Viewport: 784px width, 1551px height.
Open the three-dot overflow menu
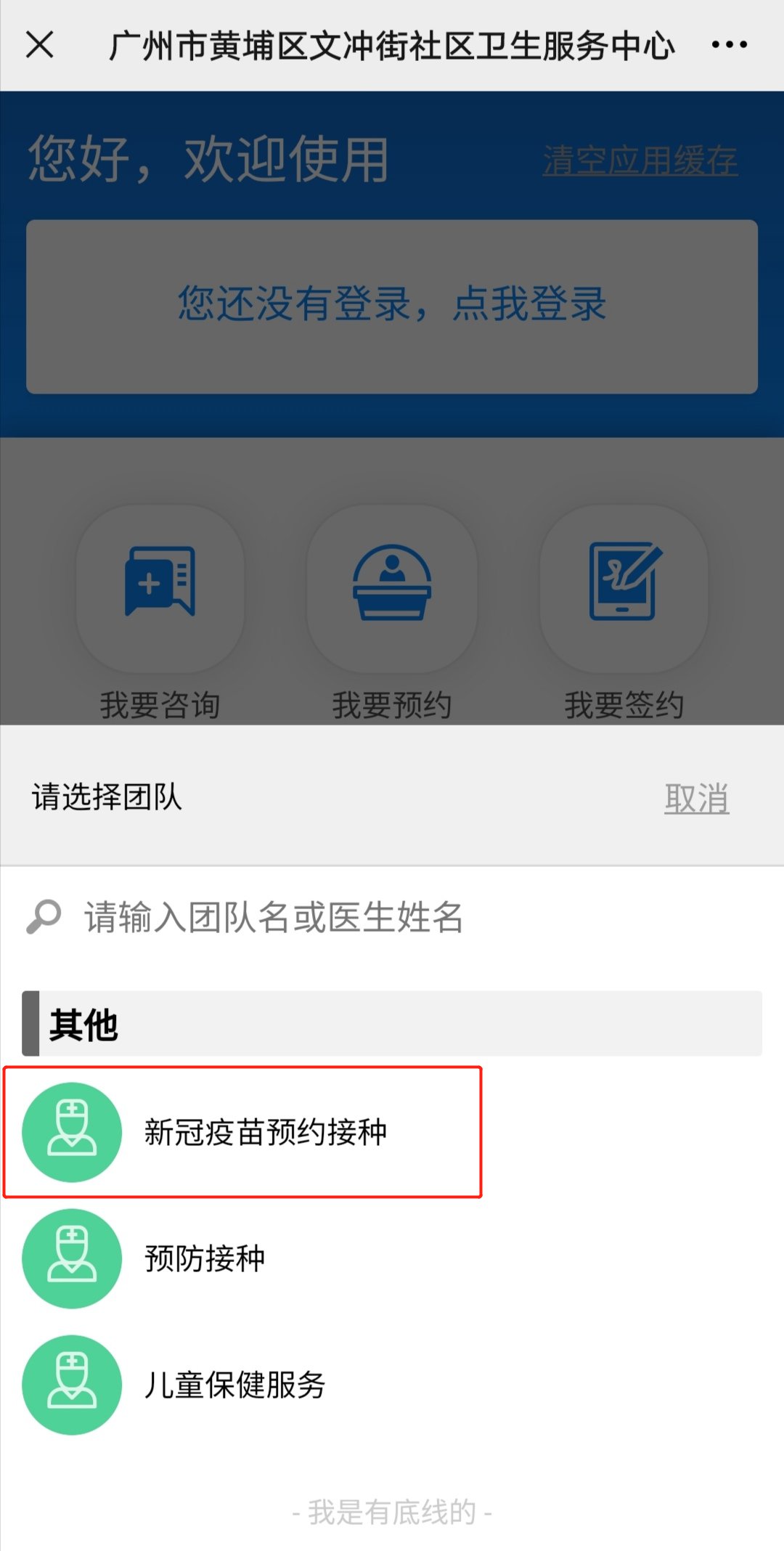(729, 45)
